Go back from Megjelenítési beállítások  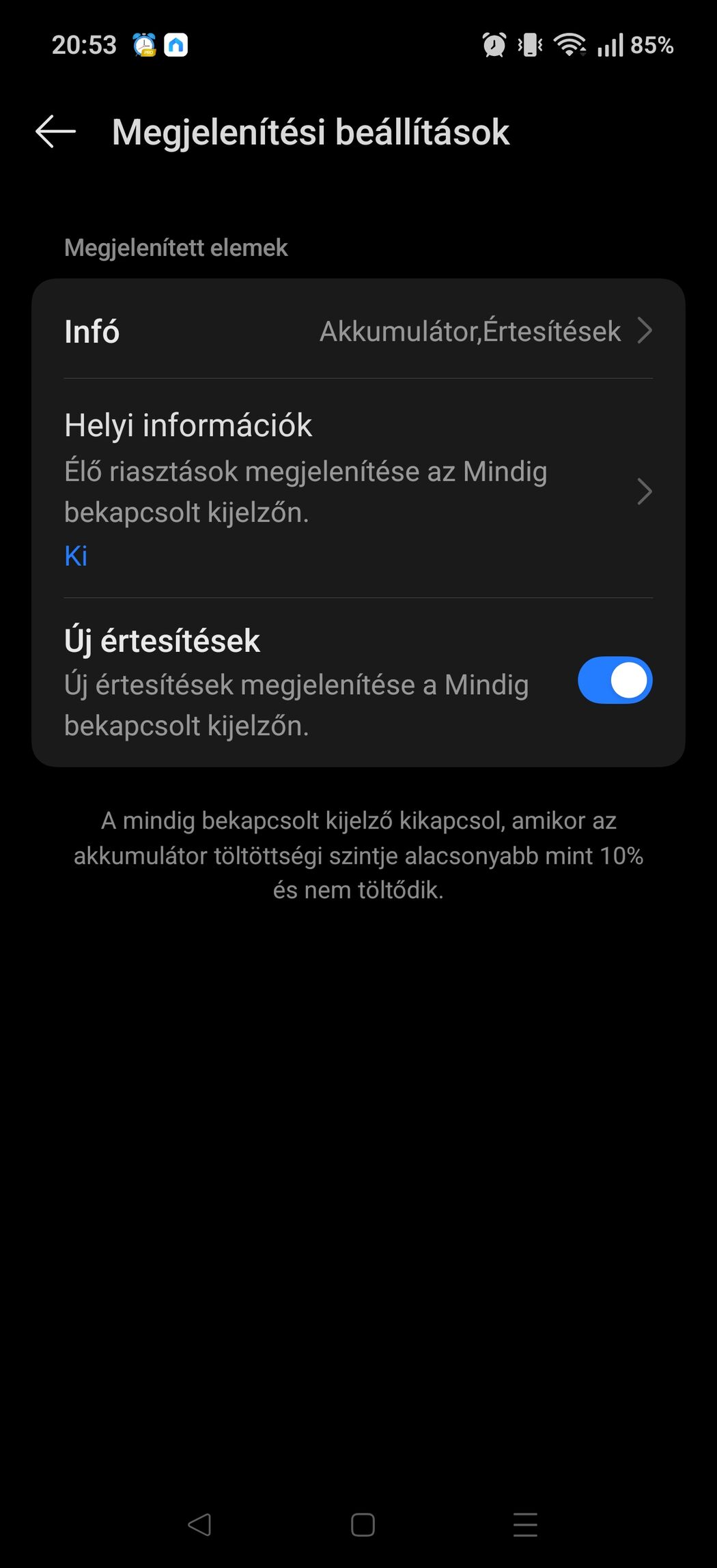55,132
